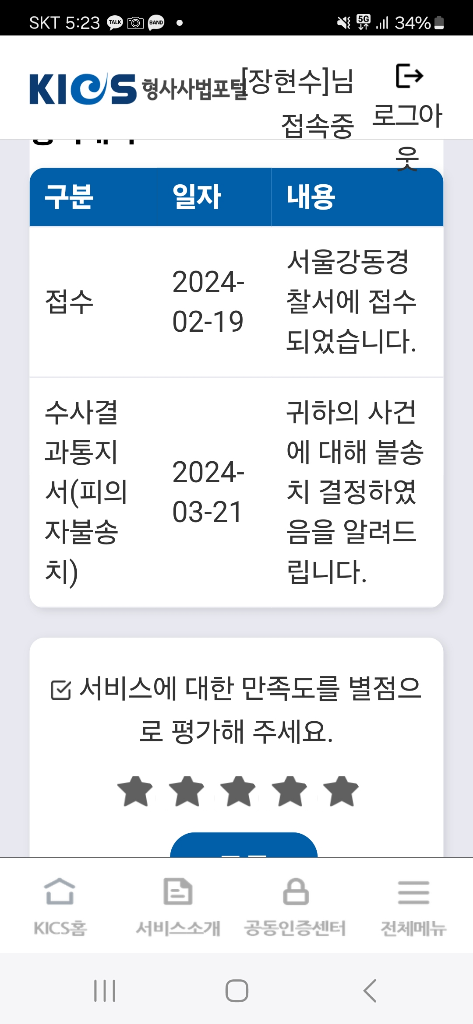Tap the 로그아웃 logout icon

click(410, 76)
